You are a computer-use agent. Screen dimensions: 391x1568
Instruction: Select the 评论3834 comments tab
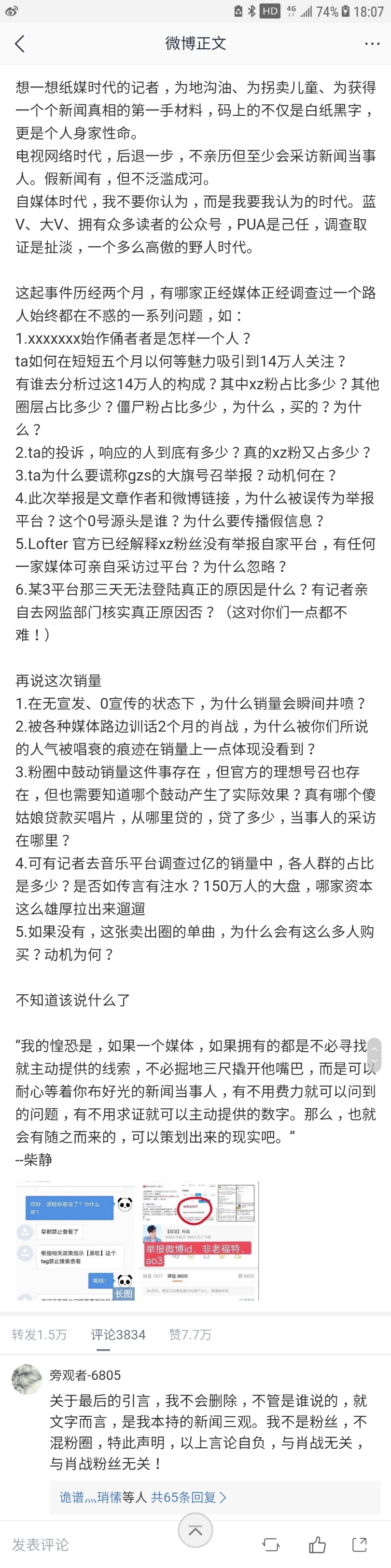click(118, 1335)
